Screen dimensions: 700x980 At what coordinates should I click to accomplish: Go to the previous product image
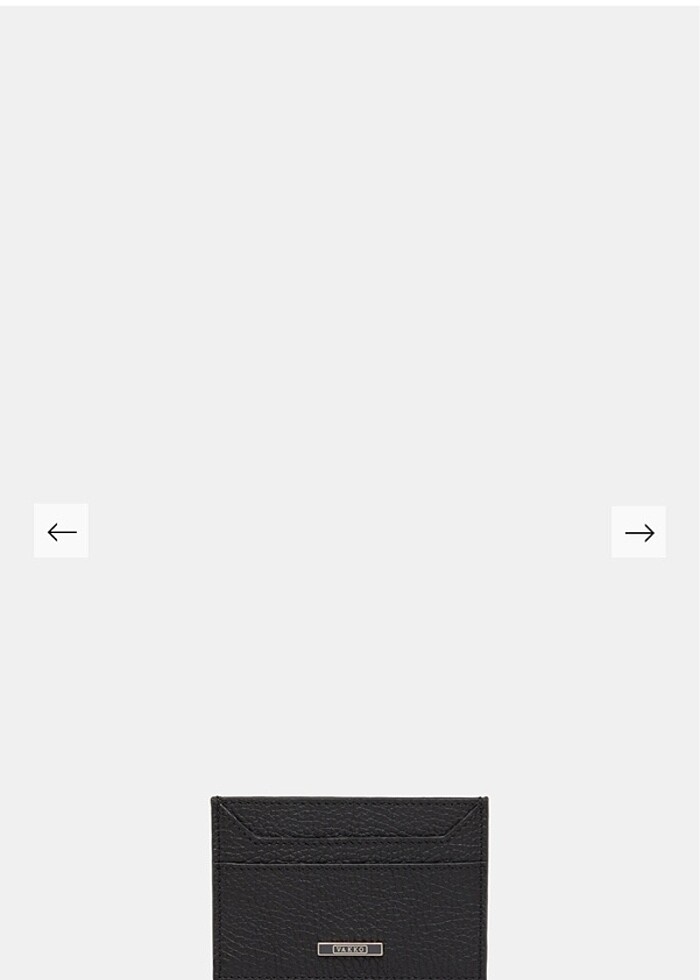click(x=61, y=531)
